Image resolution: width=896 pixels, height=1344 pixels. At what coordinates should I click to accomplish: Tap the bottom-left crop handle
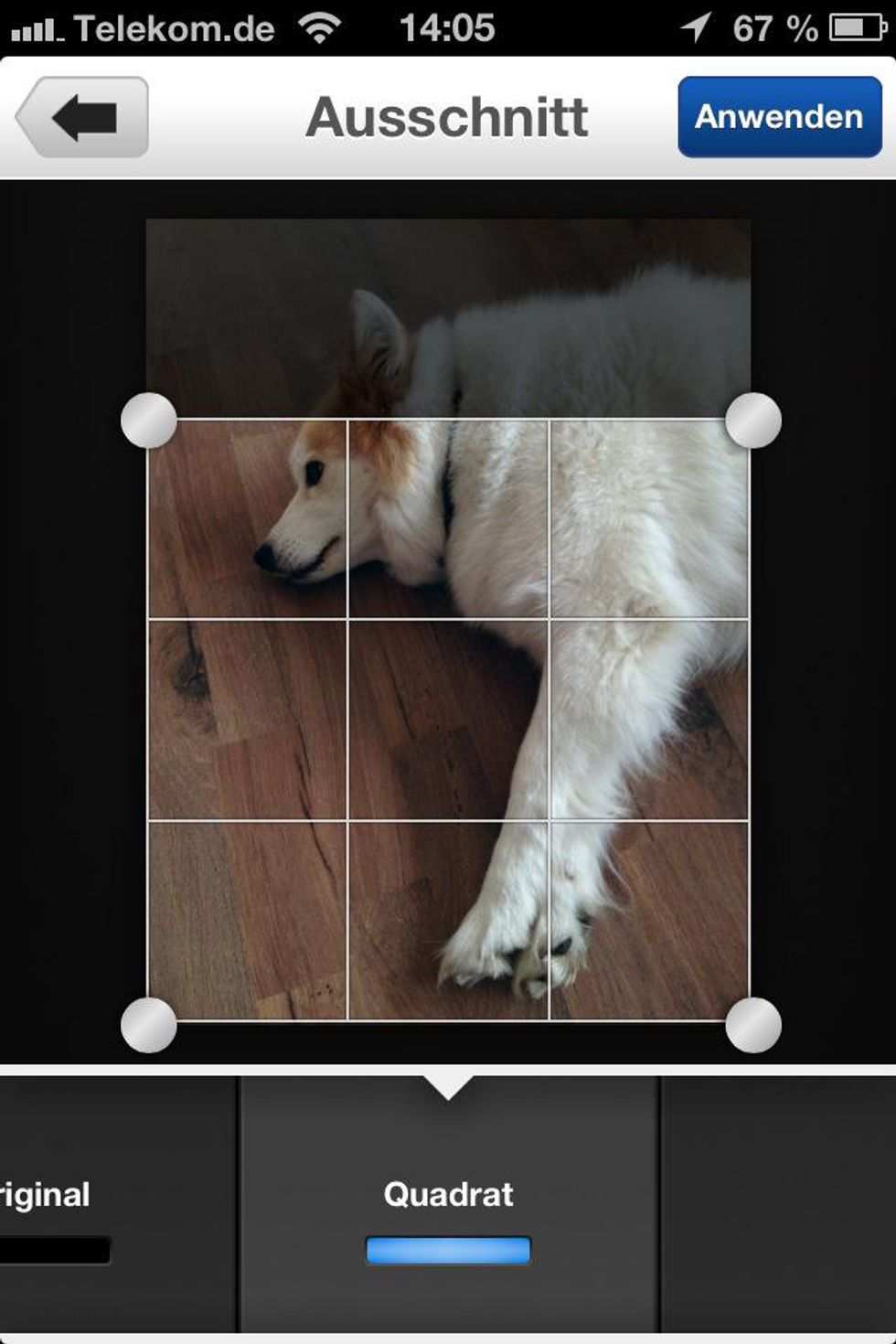tap(149, 1025)
